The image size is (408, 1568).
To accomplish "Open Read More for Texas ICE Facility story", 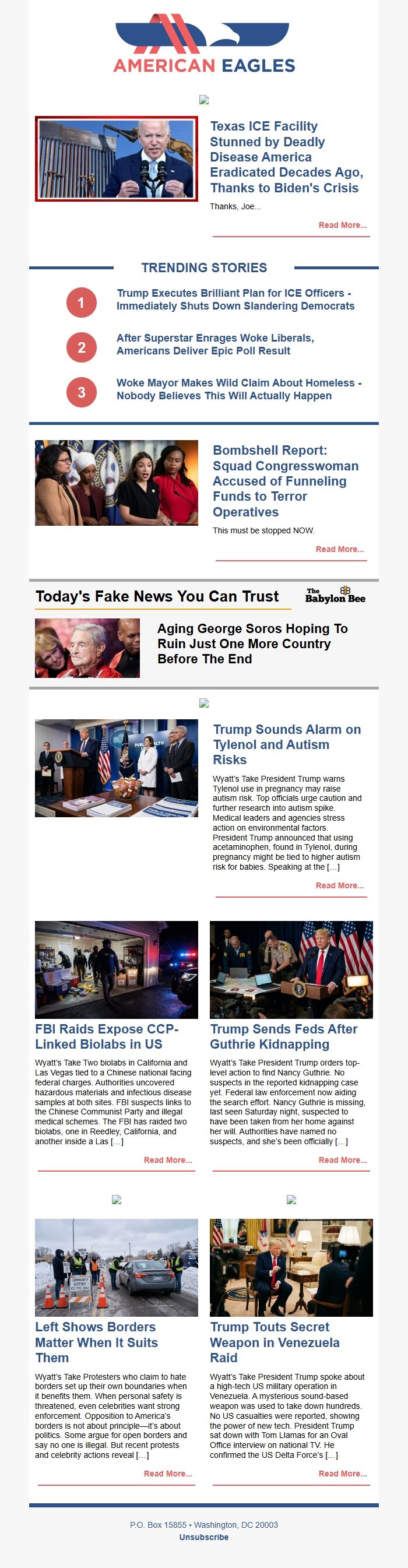I will (x=342, y=225).
